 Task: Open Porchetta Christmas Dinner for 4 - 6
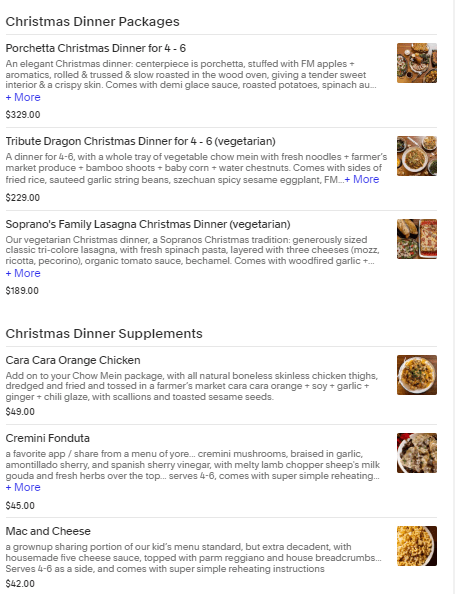tap(95, 48)
